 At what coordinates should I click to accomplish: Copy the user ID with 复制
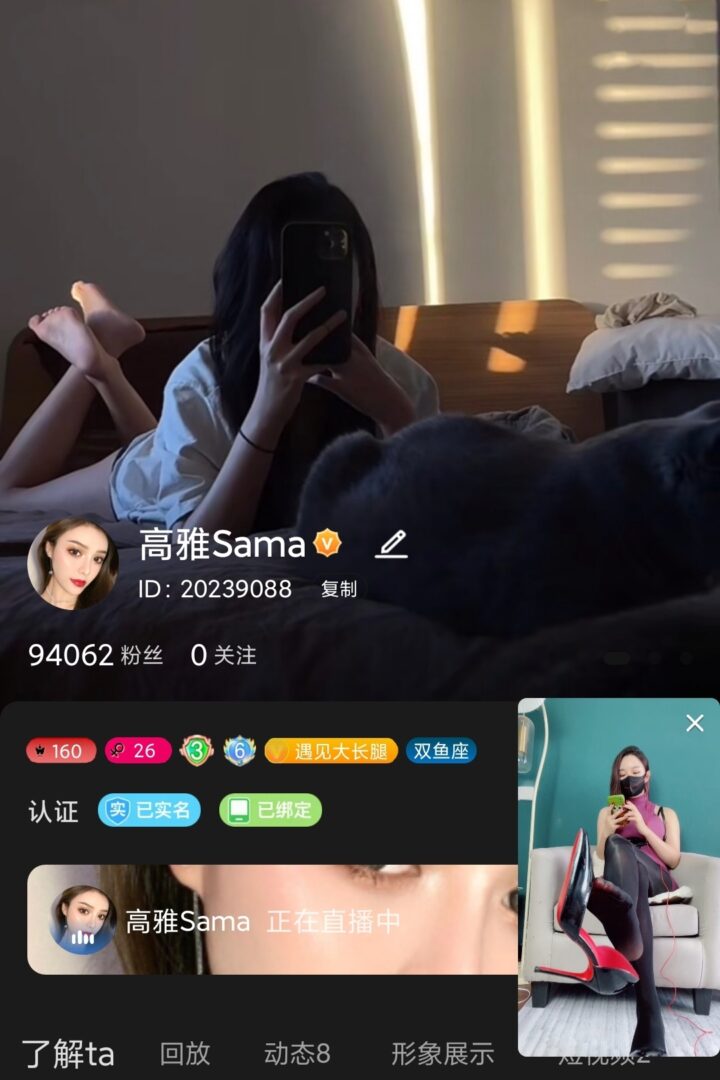338,589
